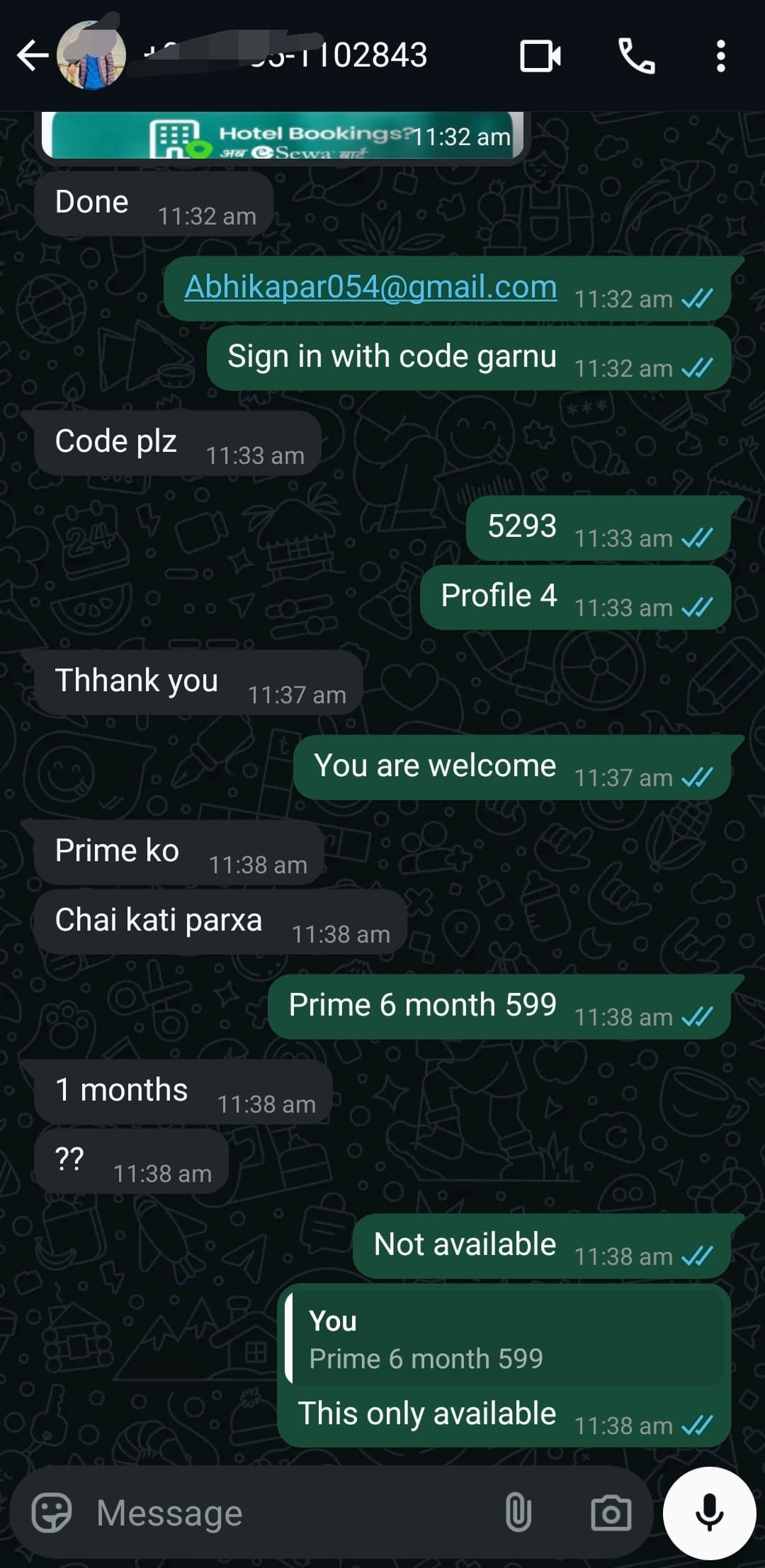Screen dimensions: 765x1568
Task: Open the Hotel Bookings image message
Action: point(283,136)
